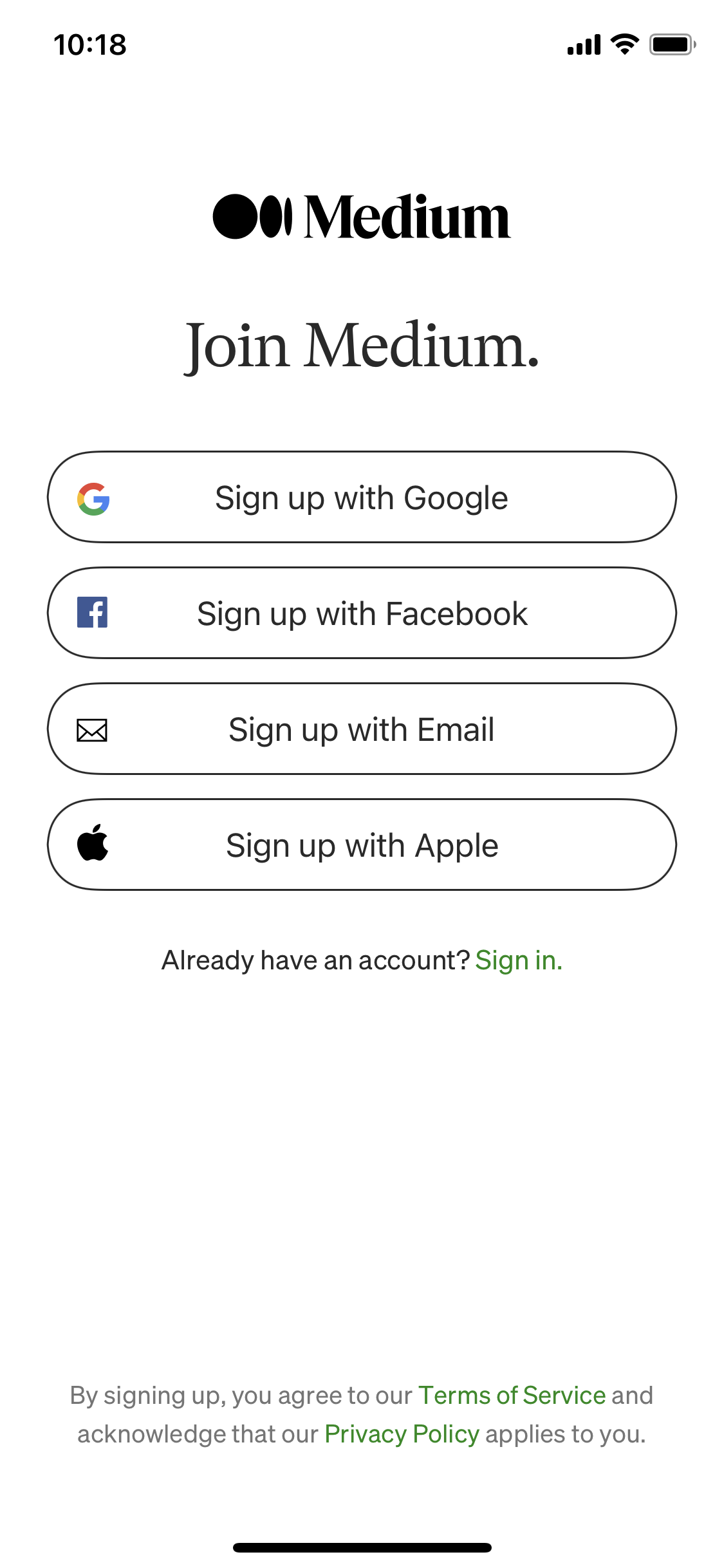View the Privacy Policy link
The image size is (724, 1568).
click(x=402, y=1434)
